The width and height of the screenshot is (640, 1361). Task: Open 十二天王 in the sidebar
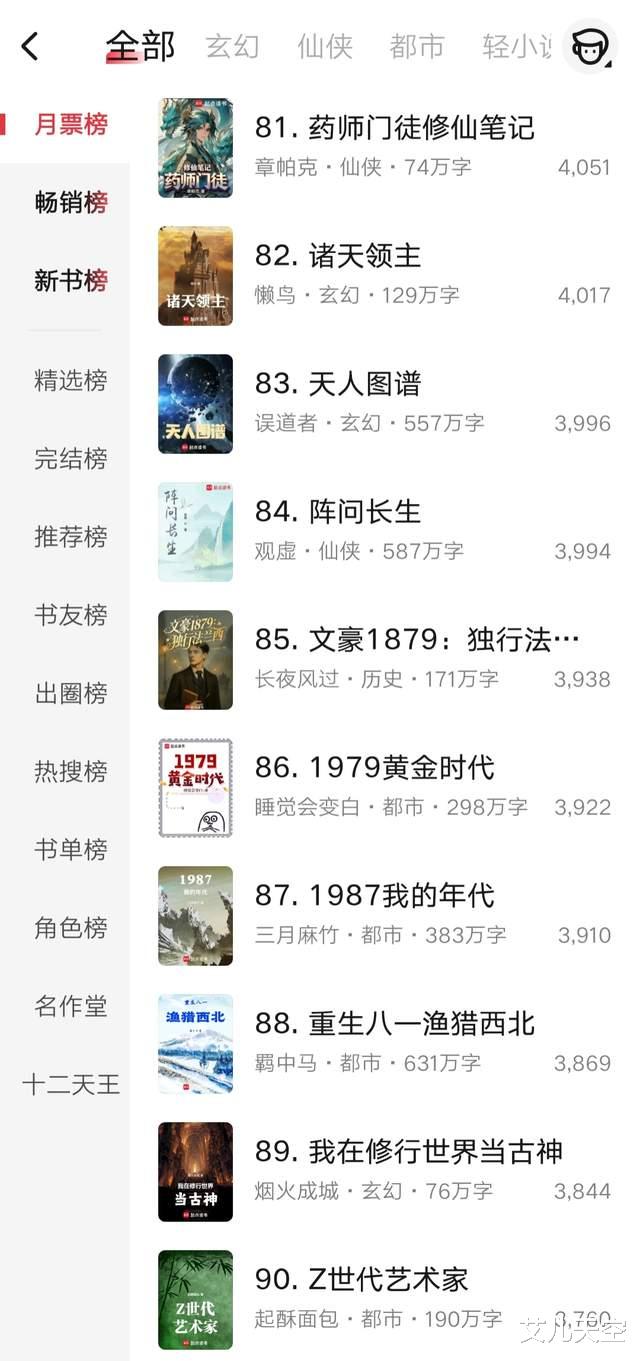click(x=70, y=1084)
